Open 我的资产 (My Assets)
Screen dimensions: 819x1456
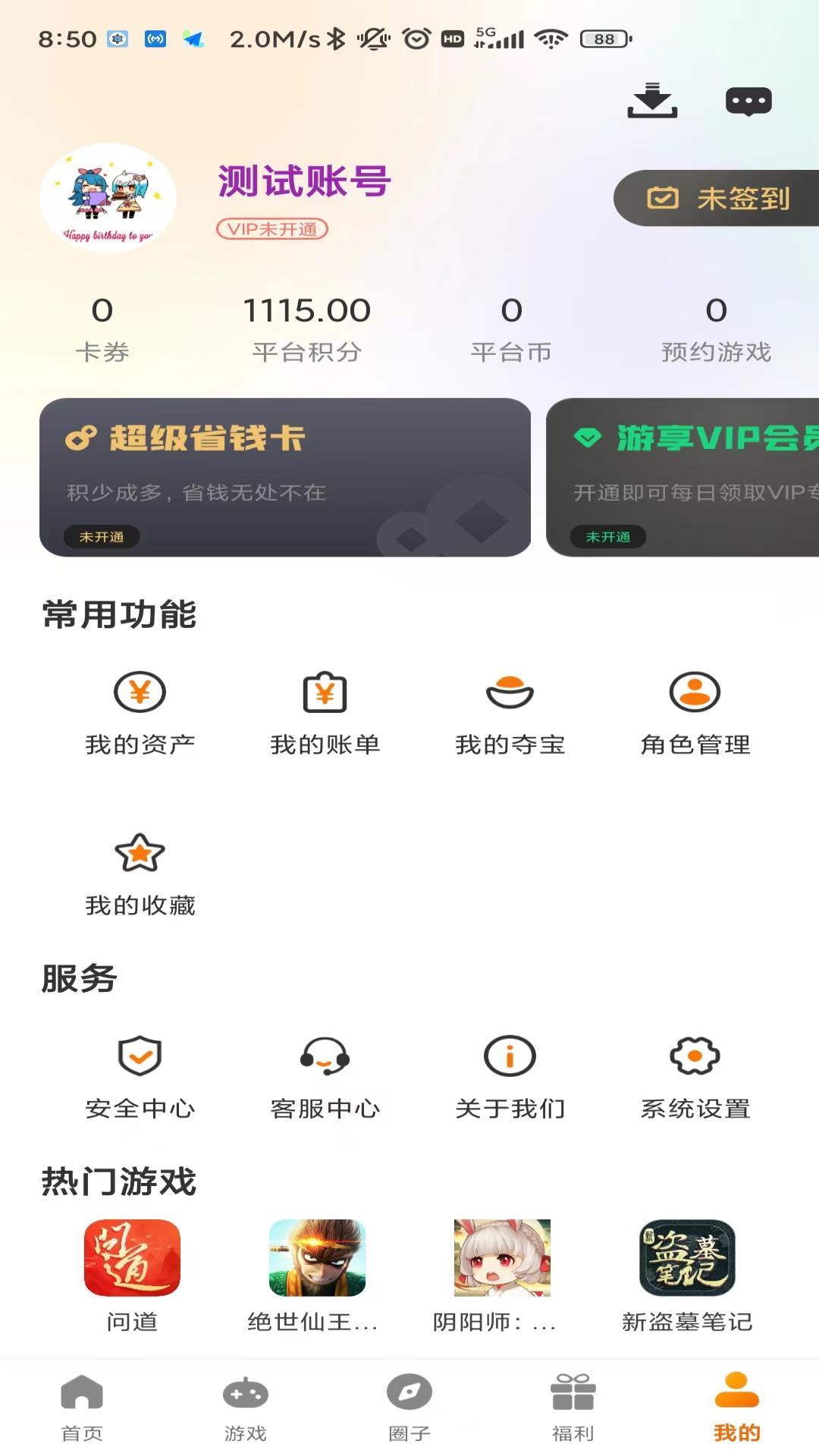coord(140,709)
